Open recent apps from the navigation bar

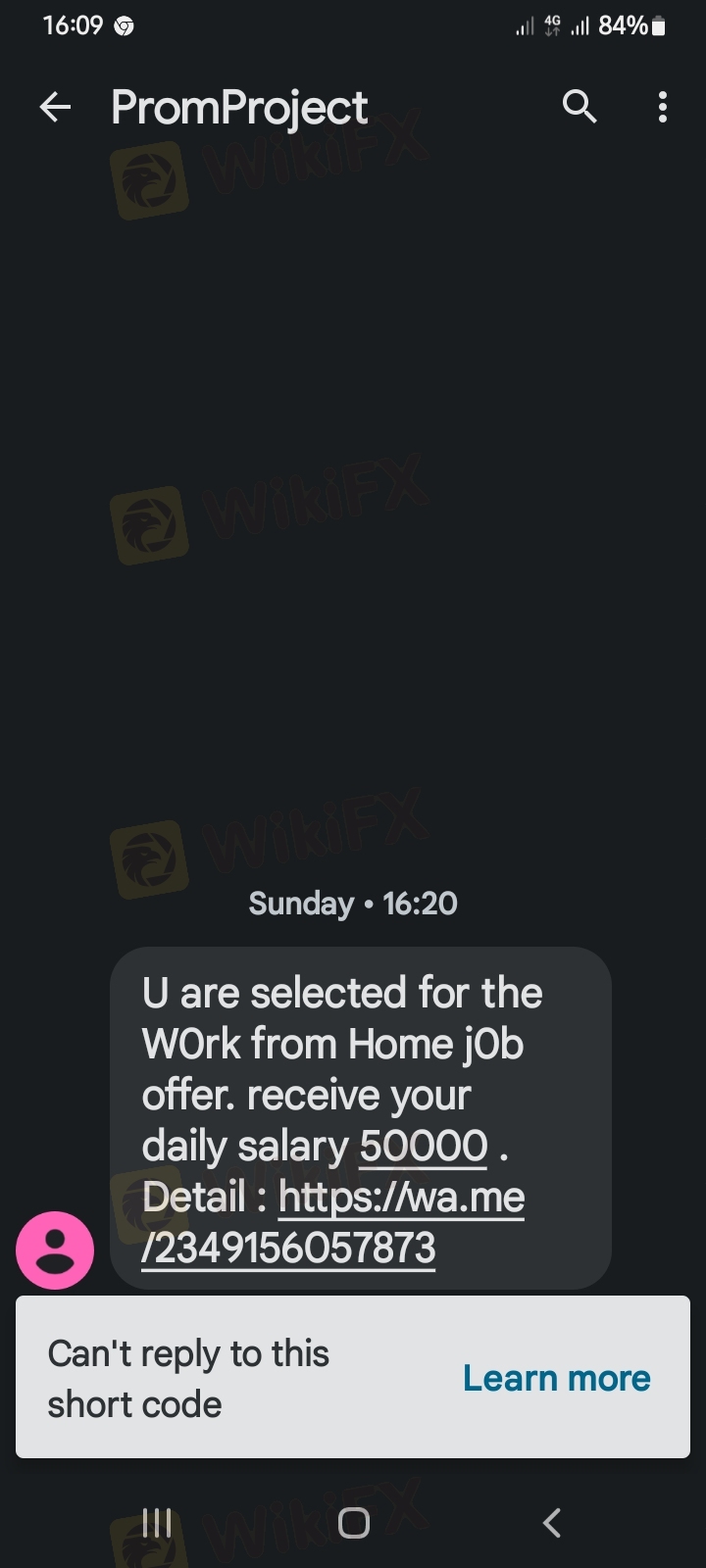[157, 1522]
